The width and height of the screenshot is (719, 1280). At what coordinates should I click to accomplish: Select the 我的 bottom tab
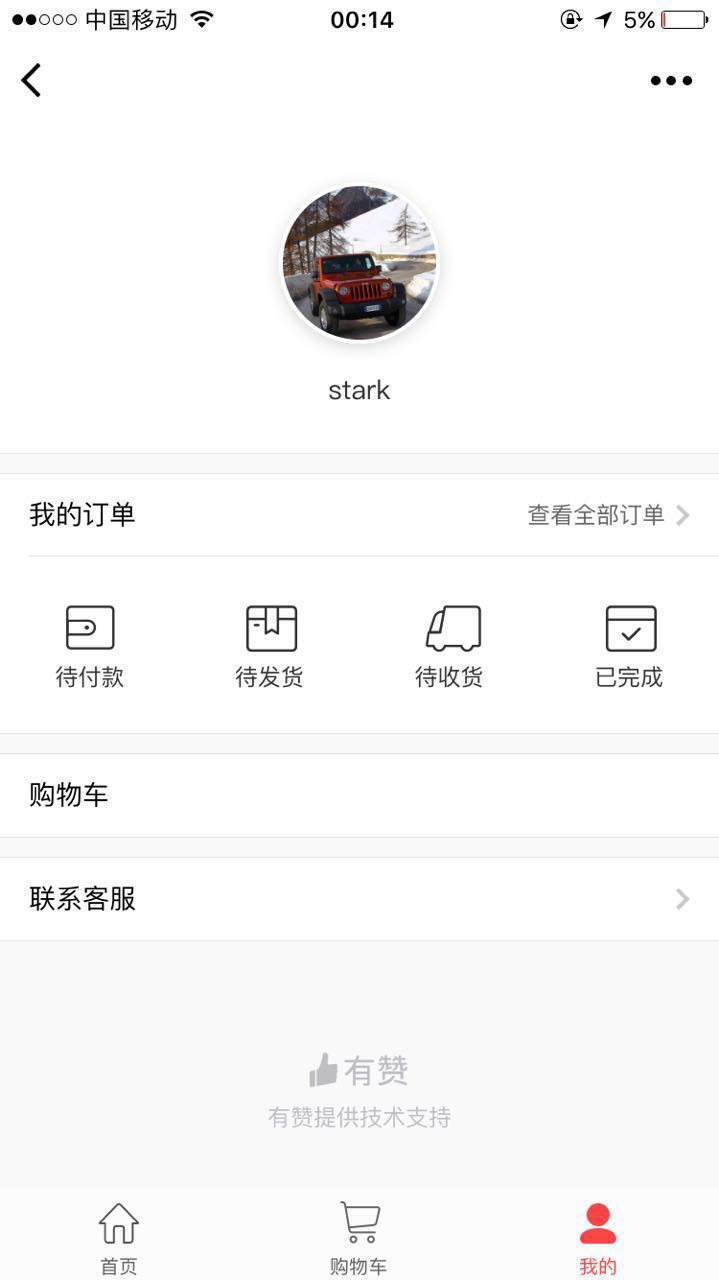pyautogui.click(x=598, y=1239)
